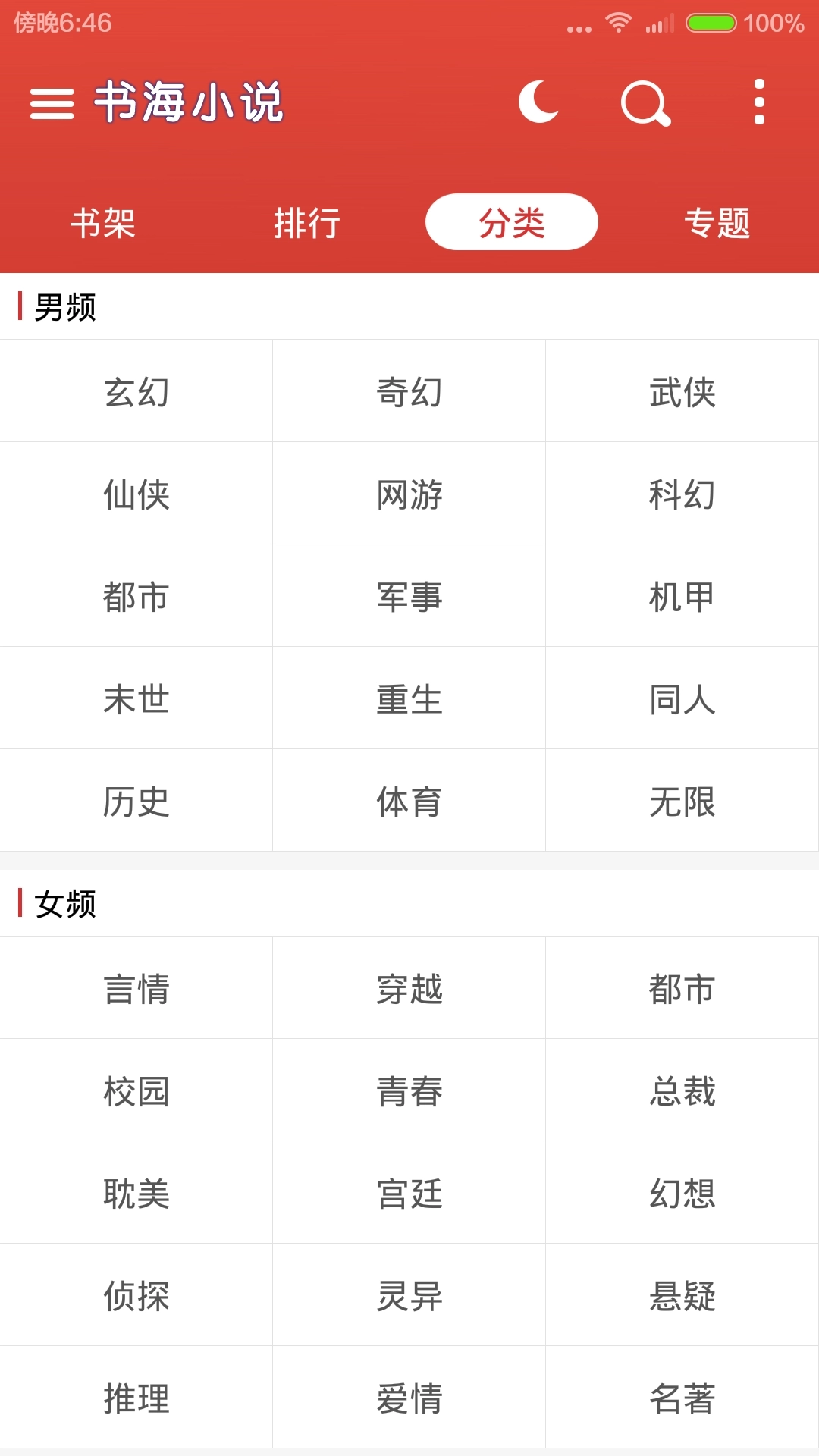Switch to the 排行 tab
This screenshot has width=819, height=1456.
click(307, 222)
